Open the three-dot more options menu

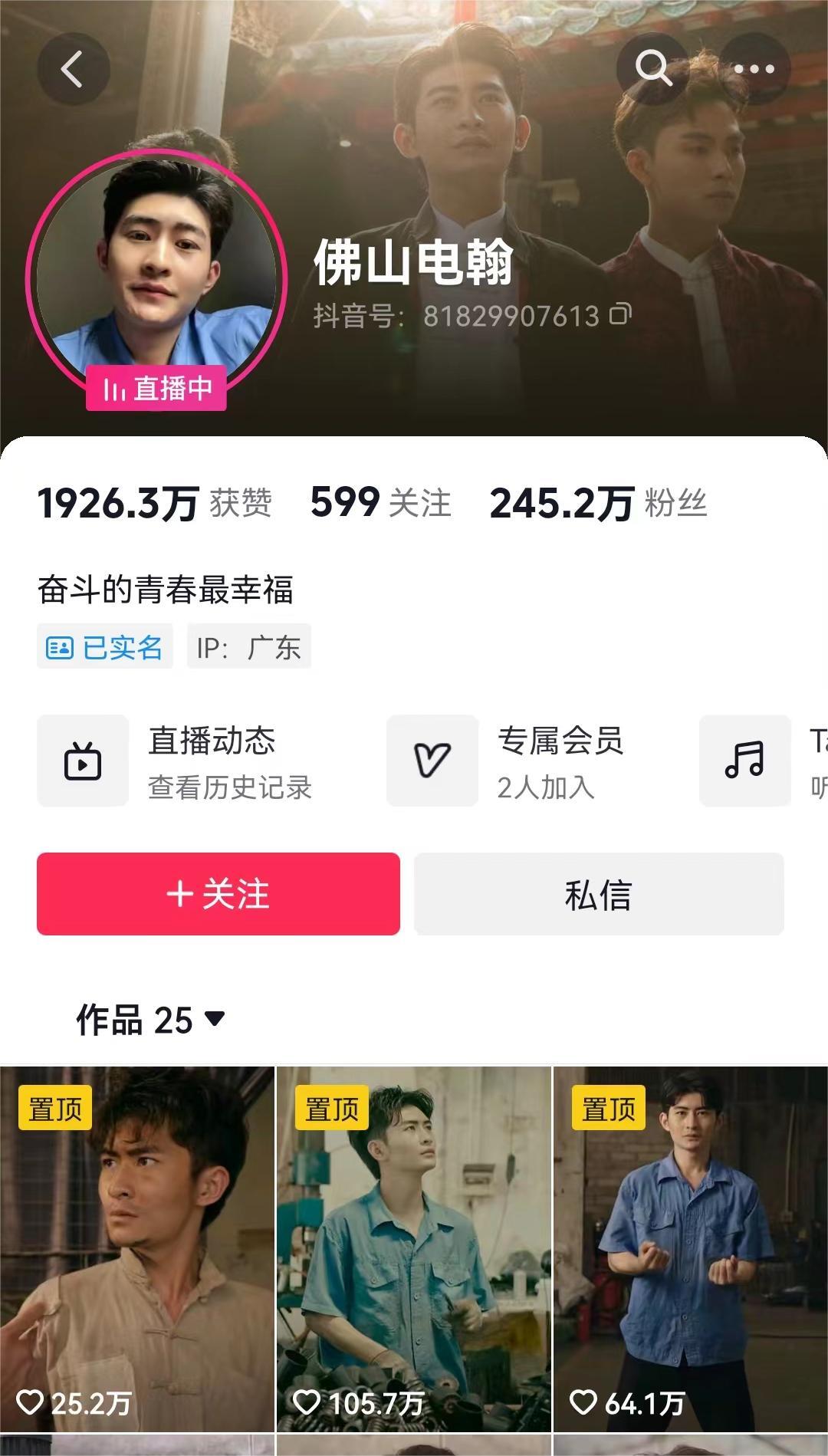coord(754,69)
